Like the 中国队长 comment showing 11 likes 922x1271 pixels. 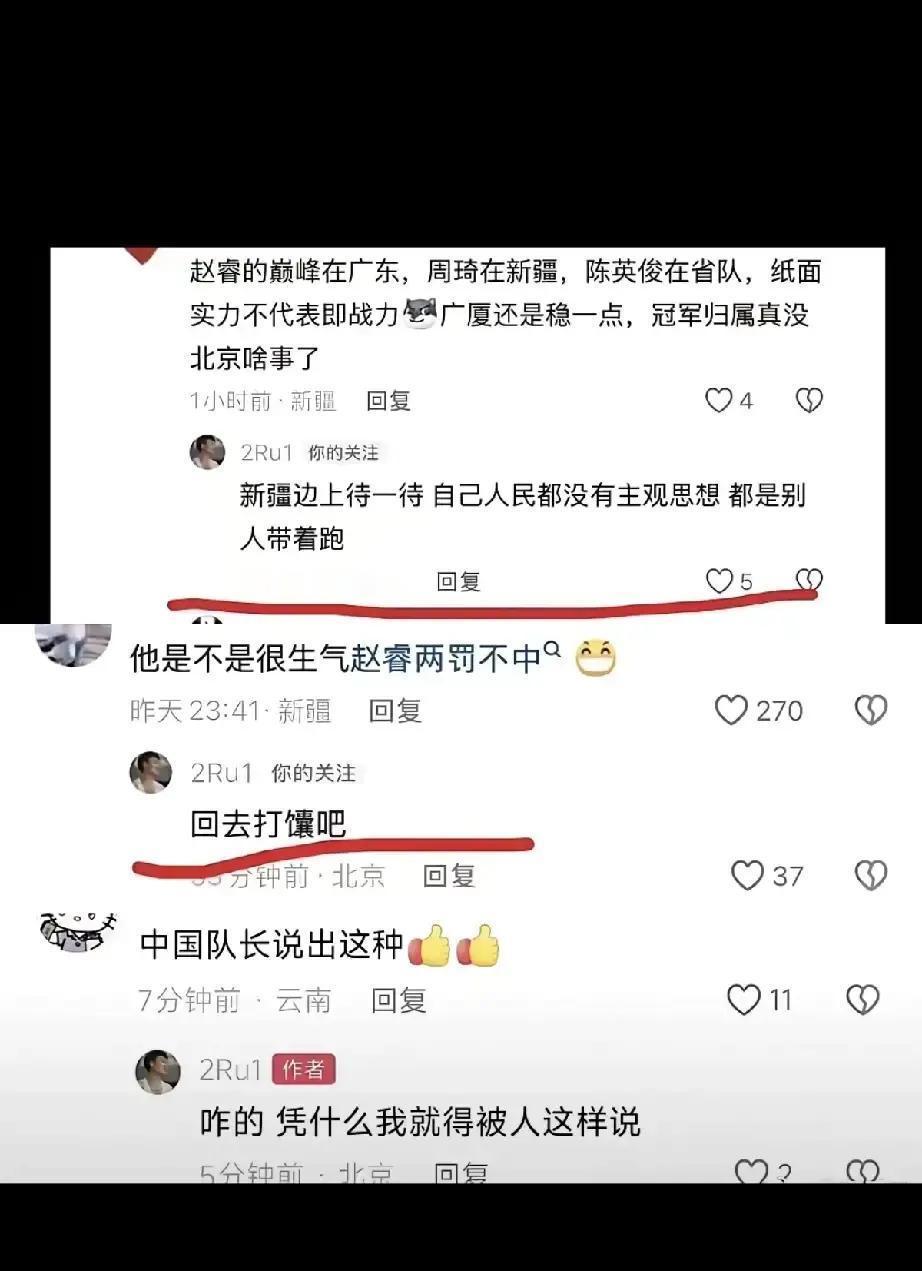pos(741,1000)
